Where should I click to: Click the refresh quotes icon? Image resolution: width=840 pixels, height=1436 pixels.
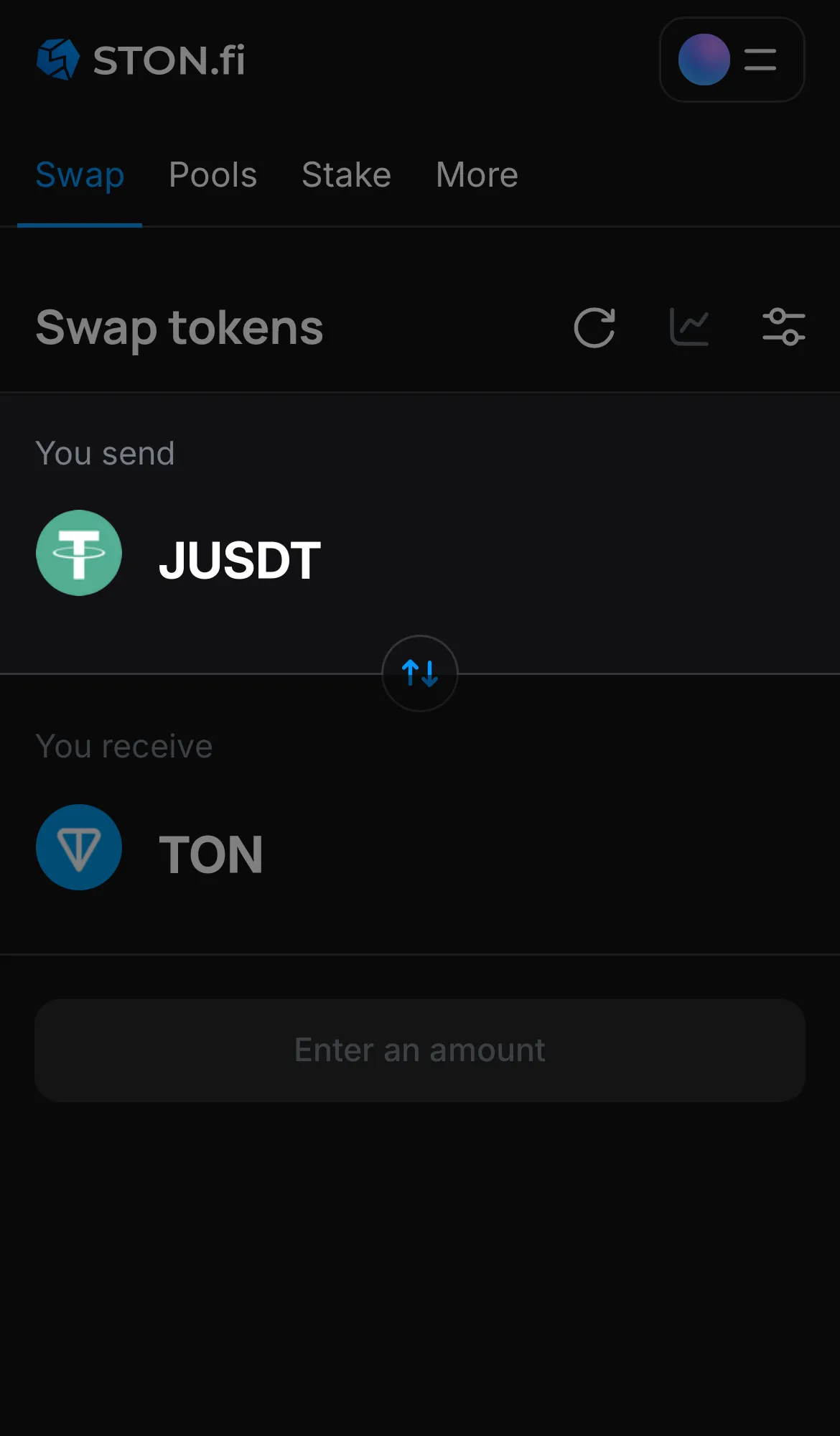[x=594, y=328]
